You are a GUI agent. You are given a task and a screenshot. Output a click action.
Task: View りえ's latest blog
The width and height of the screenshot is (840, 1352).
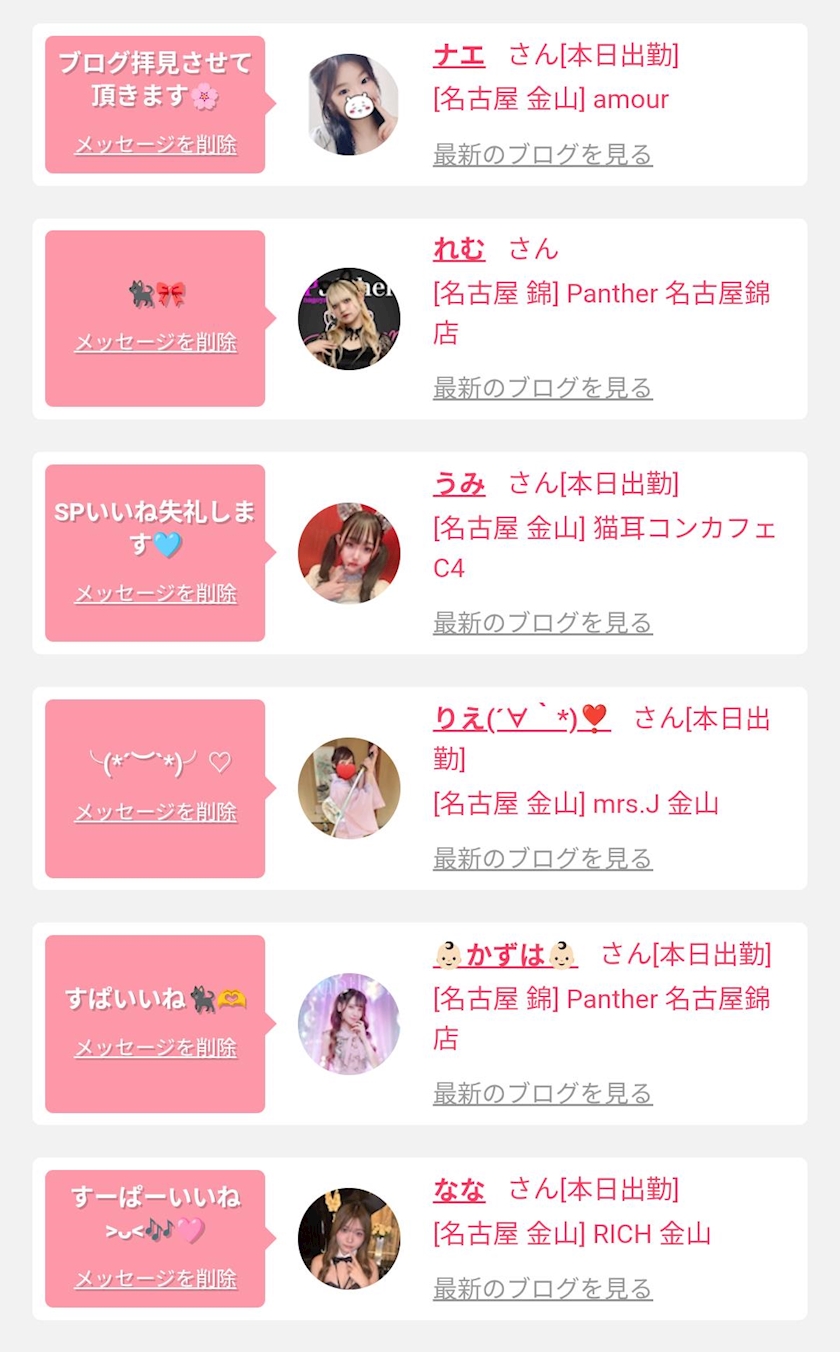[542, 859]
